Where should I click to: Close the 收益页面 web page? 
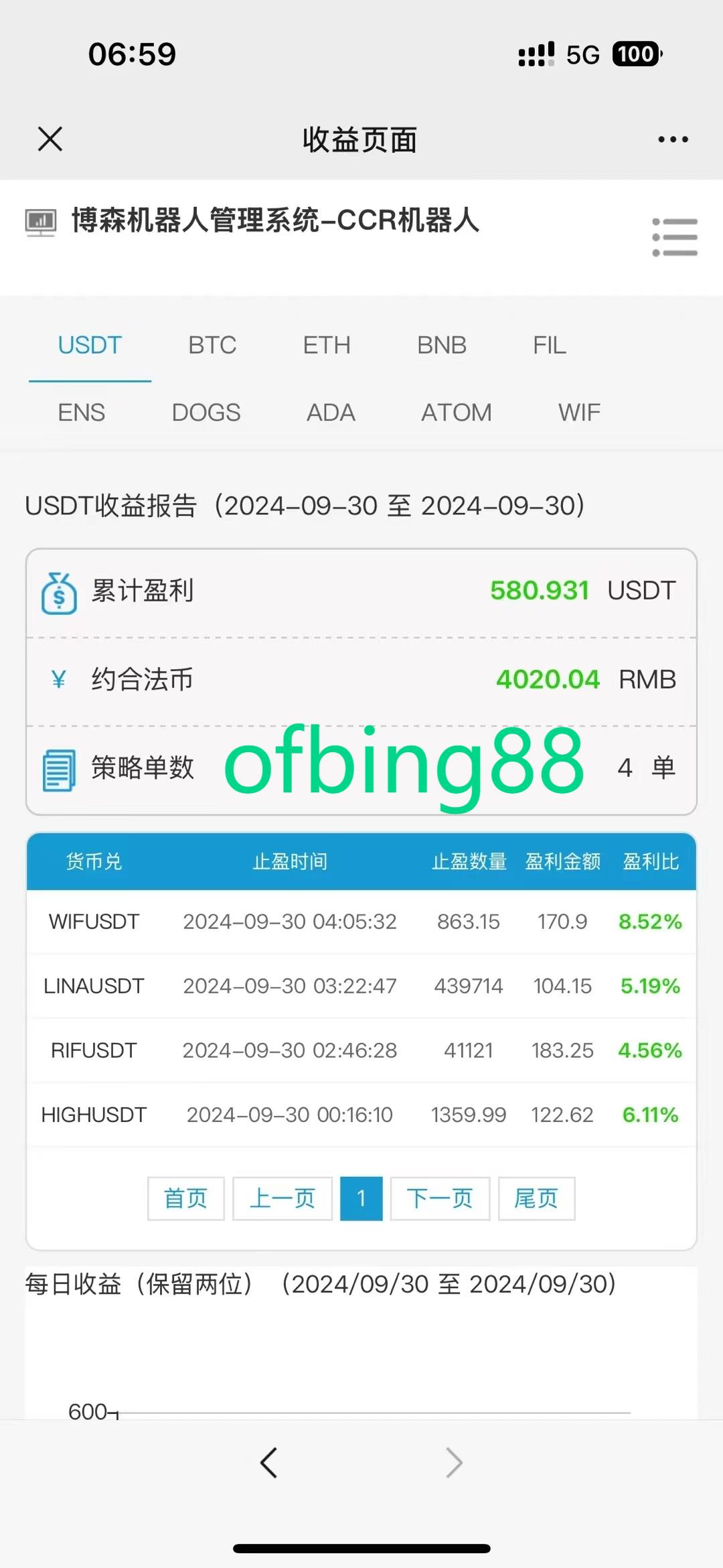pos(50,139)
